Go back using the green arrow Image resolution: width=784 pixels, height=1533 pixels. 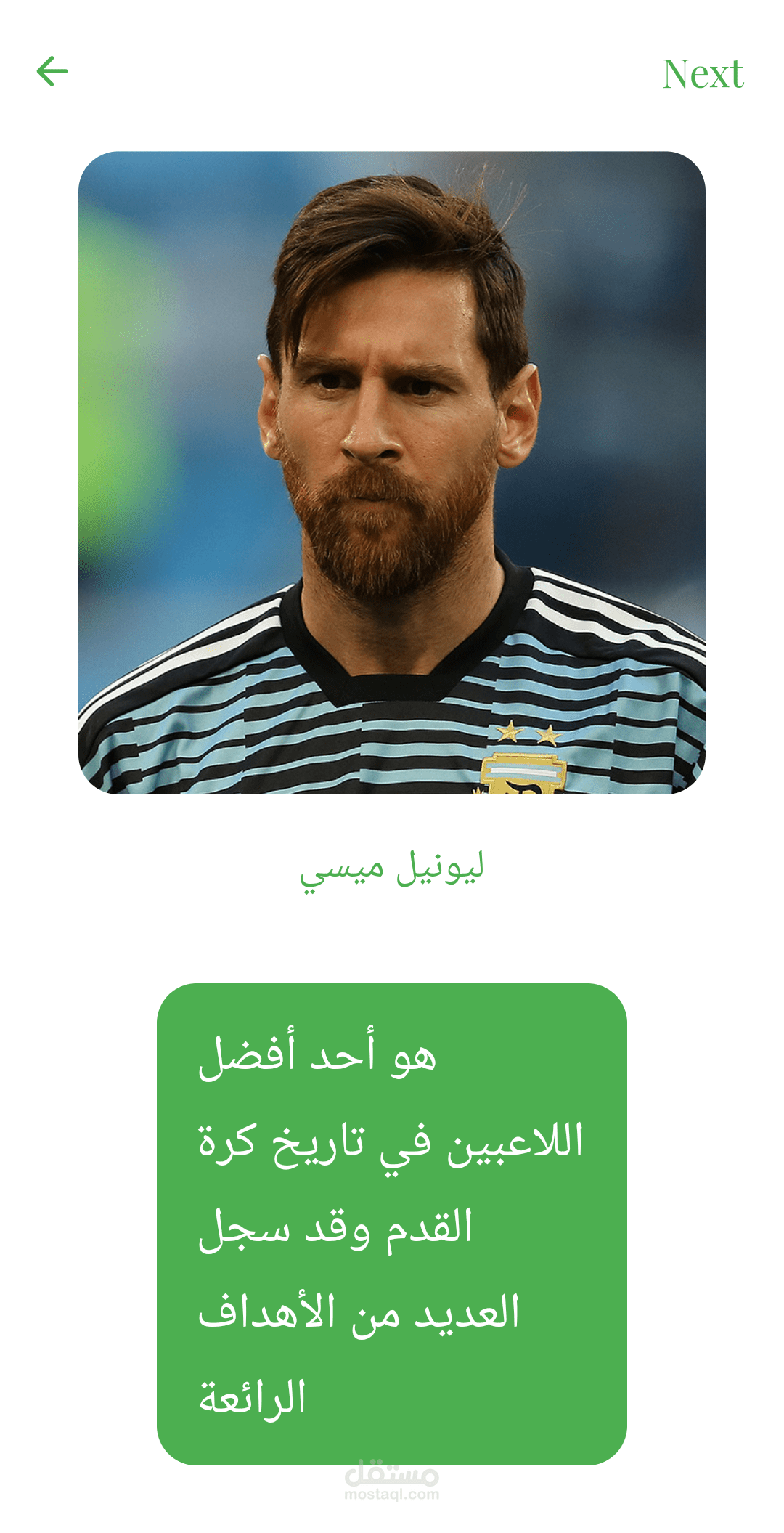click(52, 71)
